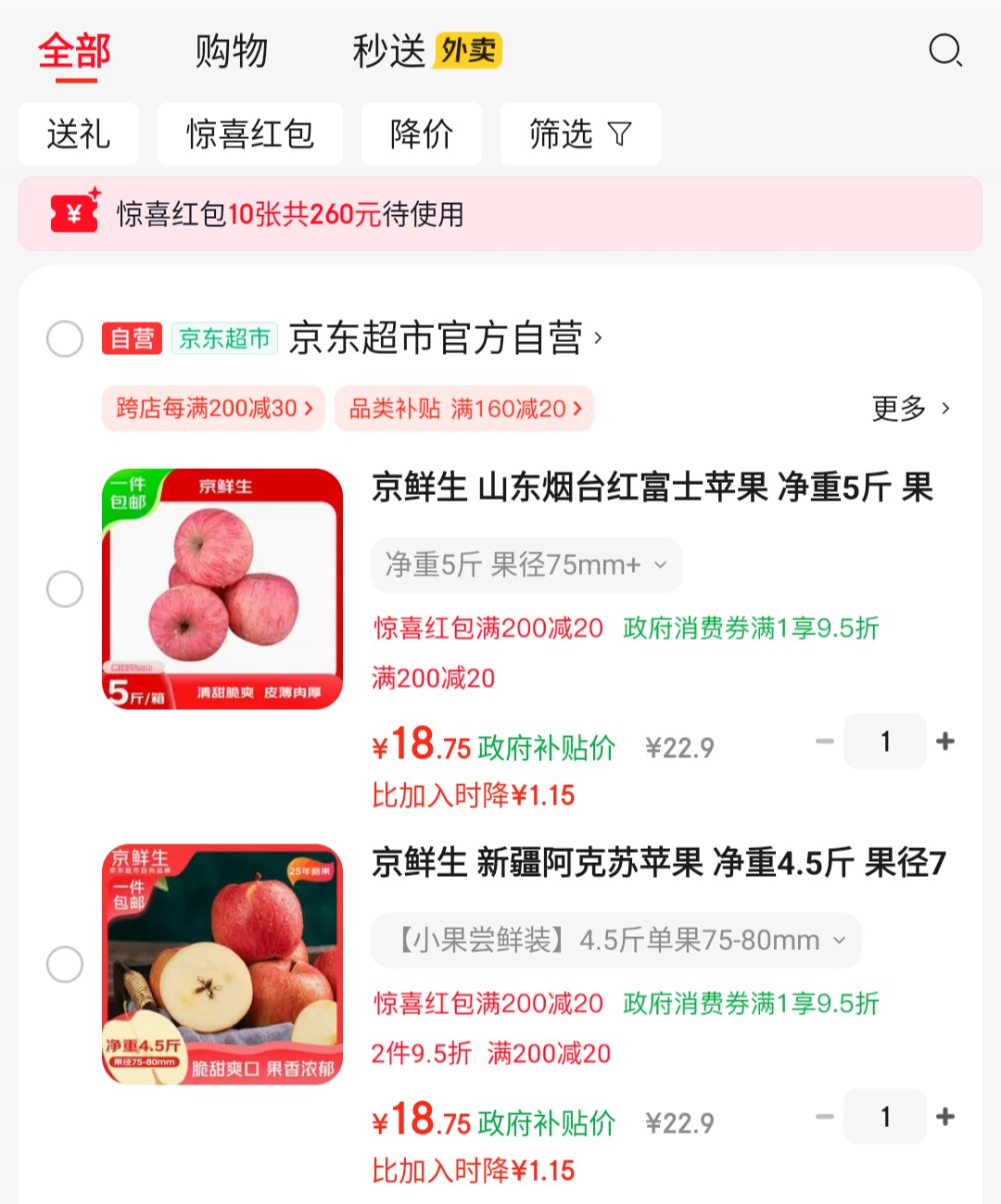Change the 净重5斤 果径75mm+ specification
This screenshot has width=1001, height=1204.
tap(526, 564)
